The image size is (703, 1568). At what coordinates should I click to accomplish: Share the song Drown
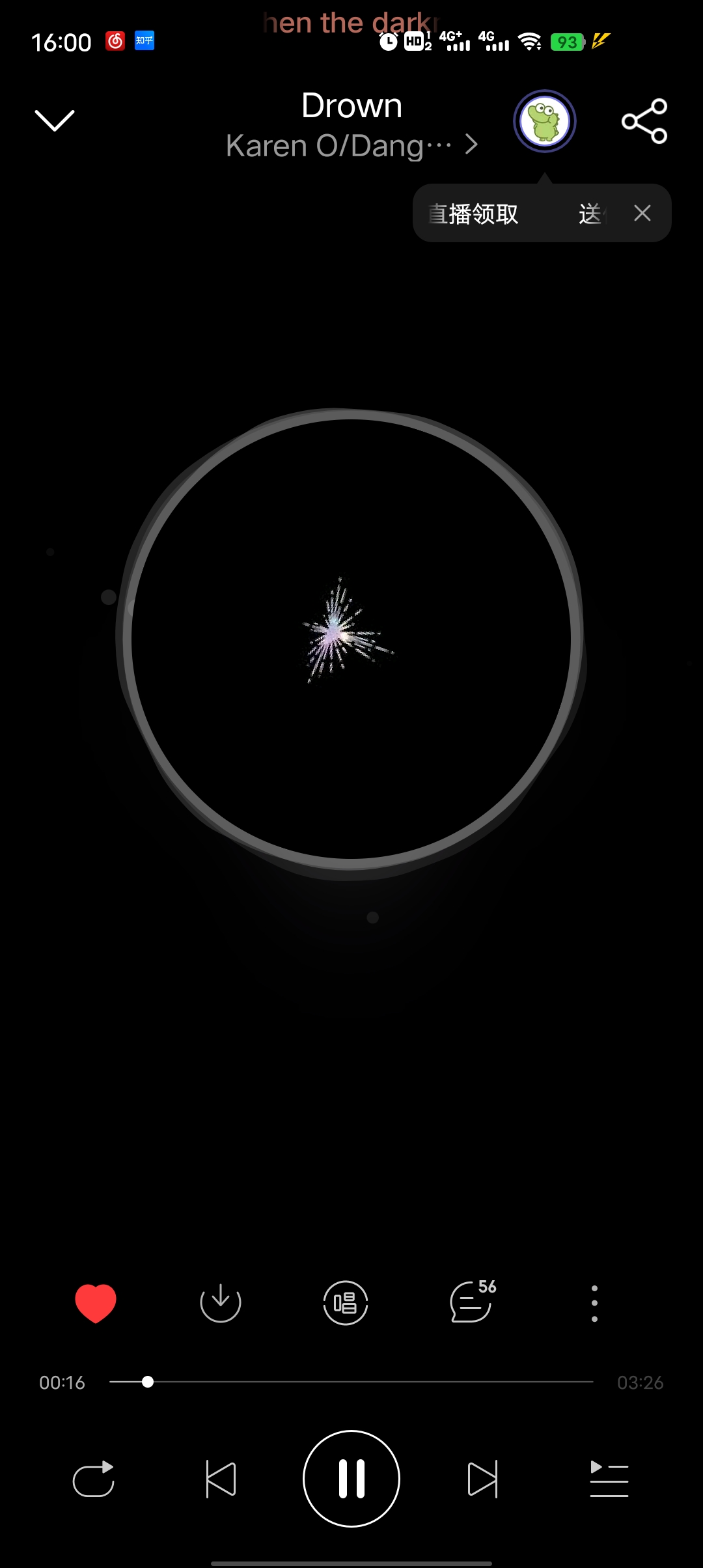click(644, 121)
